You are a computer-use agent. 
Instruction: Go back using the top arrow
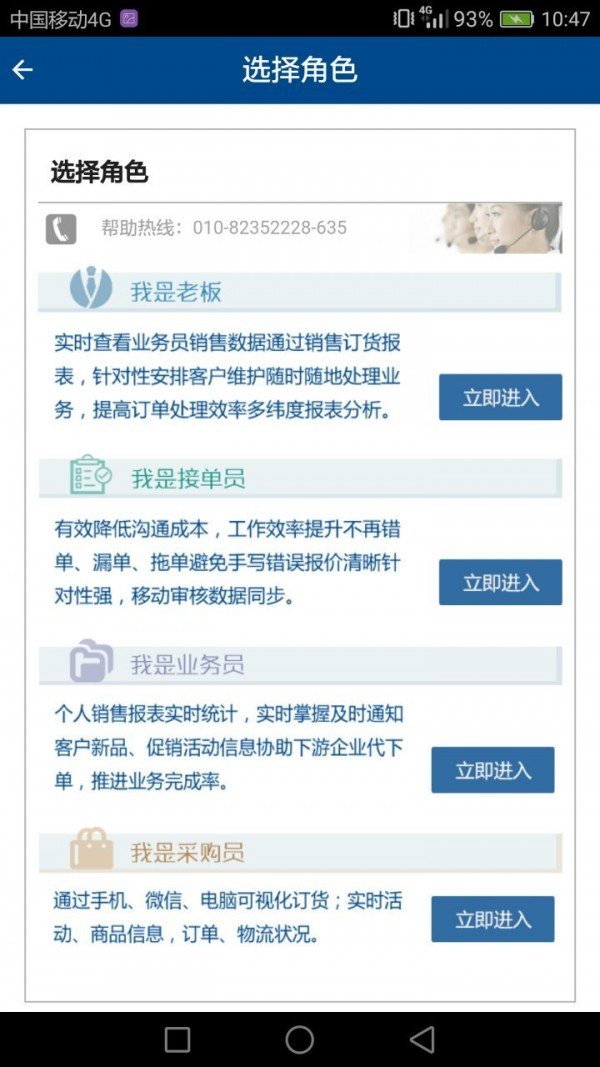tap(22, 69)
